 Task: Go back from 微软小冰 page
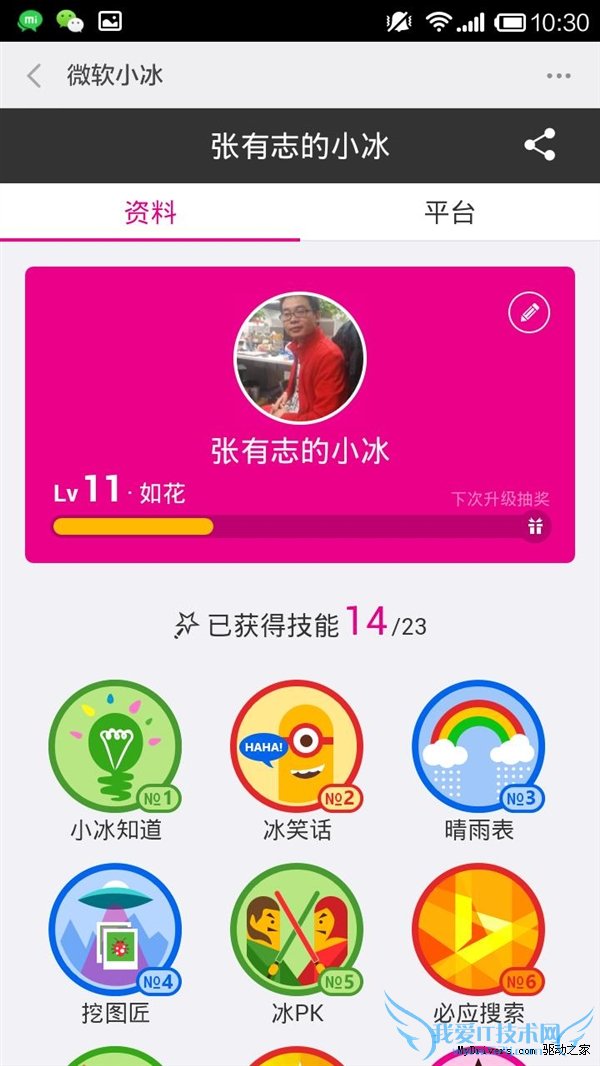(35, 75)
